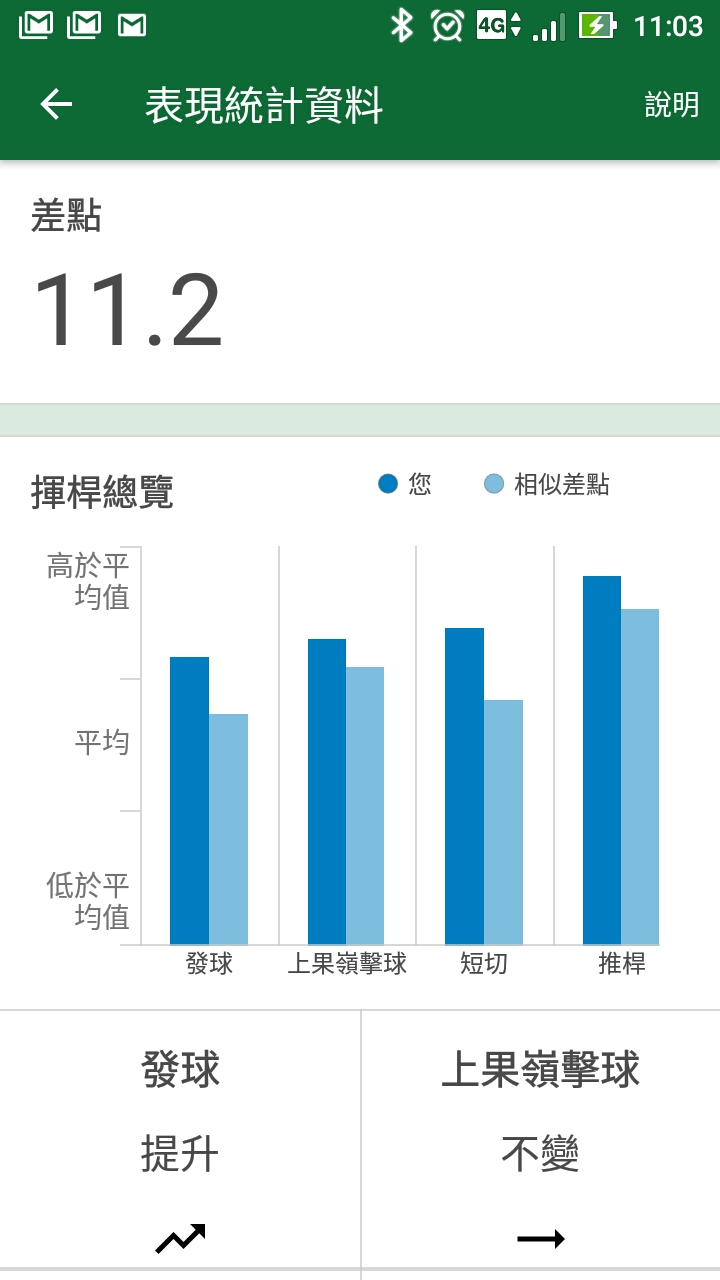Go back using the top-left arrow

click(x=56, y=105)
